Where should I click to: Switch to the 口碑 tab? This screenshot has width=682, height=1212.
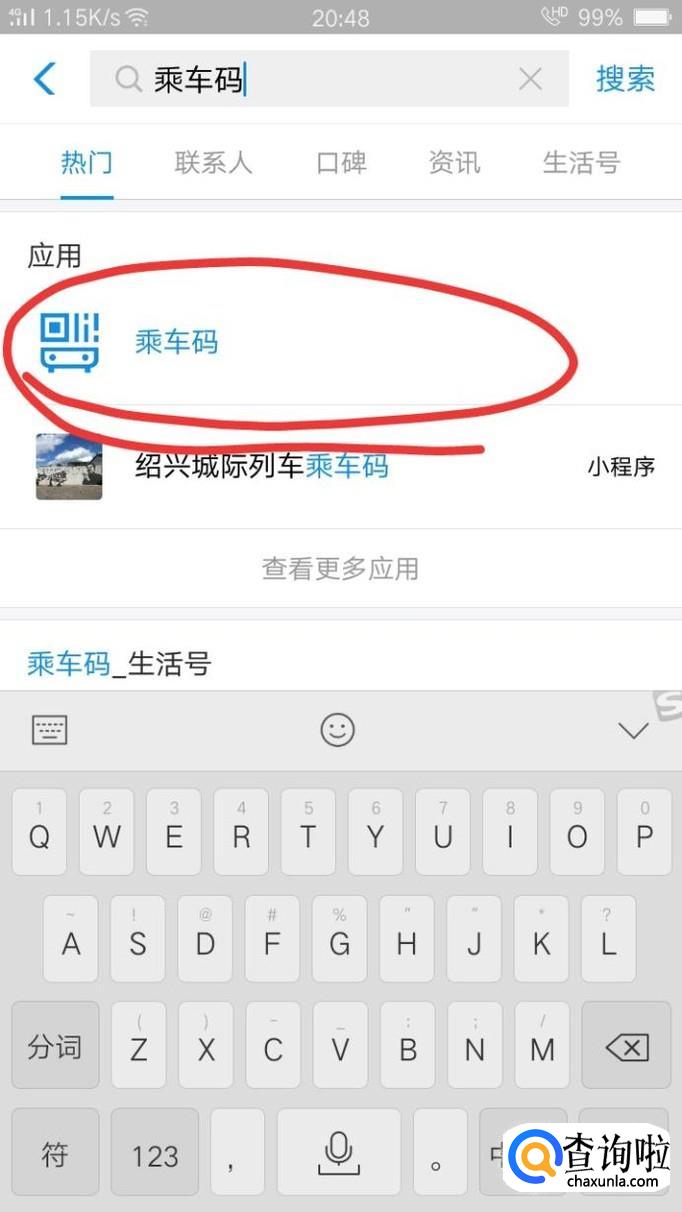[341, 162]
